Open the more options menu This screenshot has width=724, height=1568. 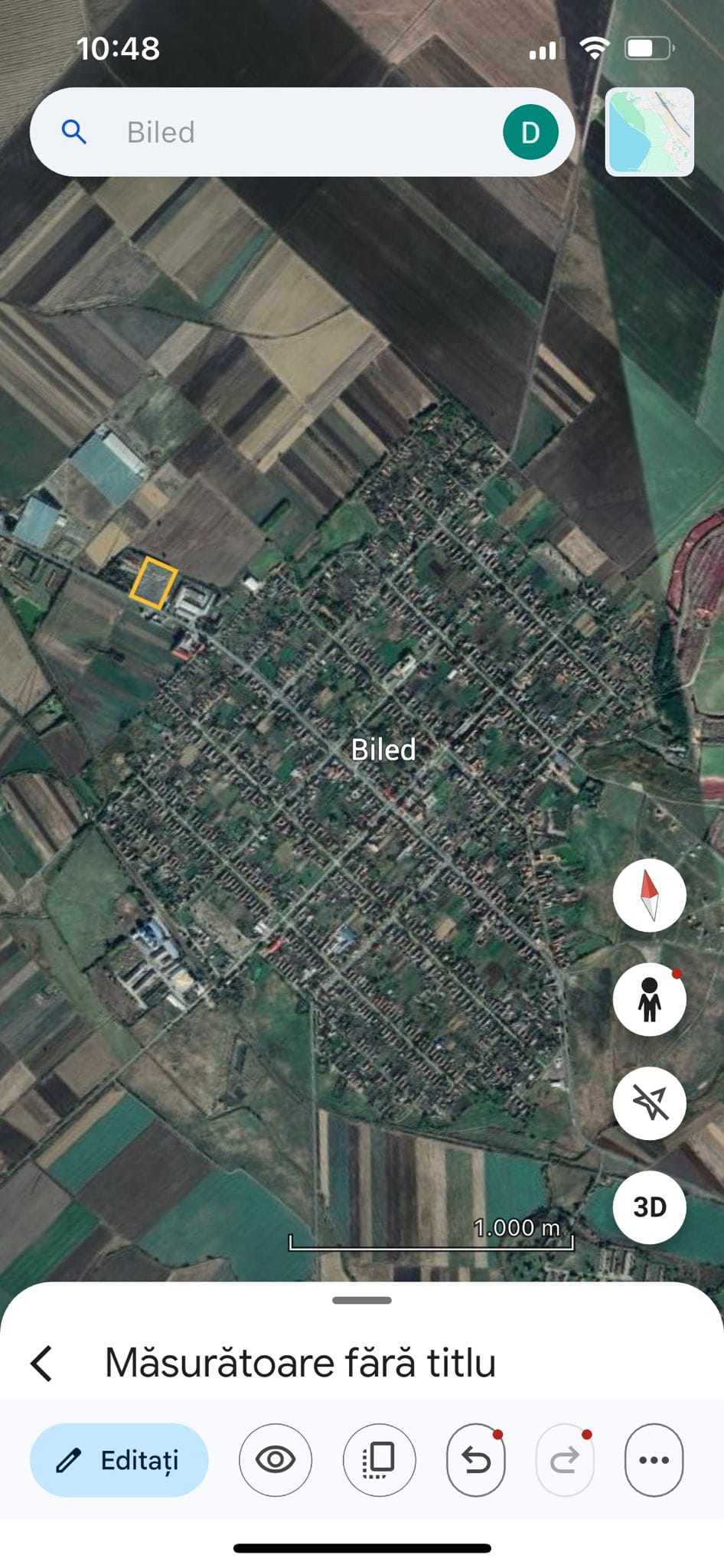[x=654, y=1460]
